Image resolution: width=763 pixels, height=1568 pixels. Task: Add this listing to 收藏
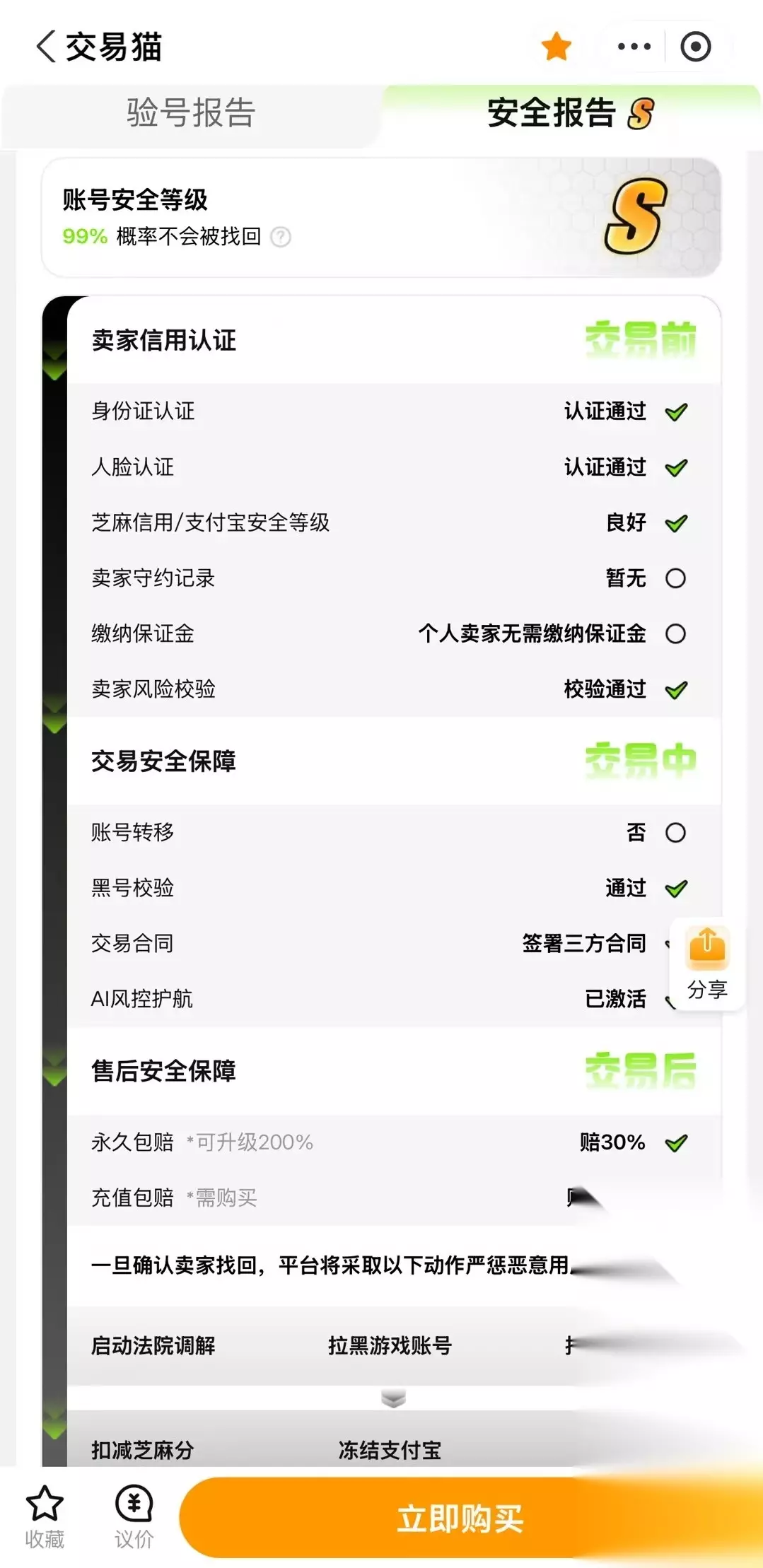[45, 1517]
